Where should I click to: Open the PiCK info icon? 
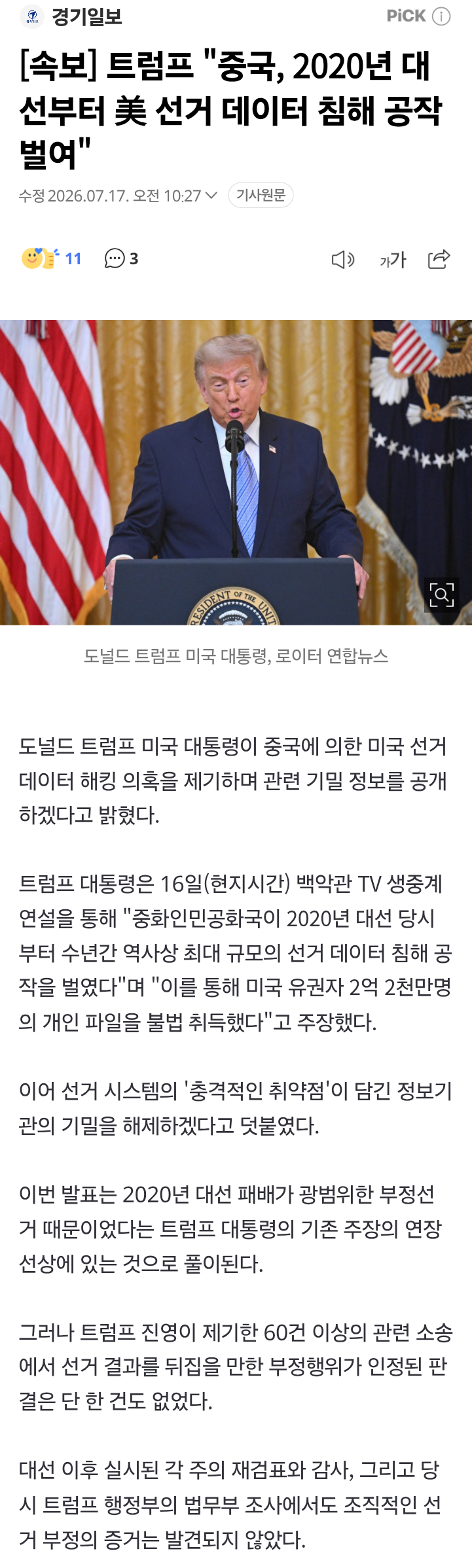[x=442, y=16]
